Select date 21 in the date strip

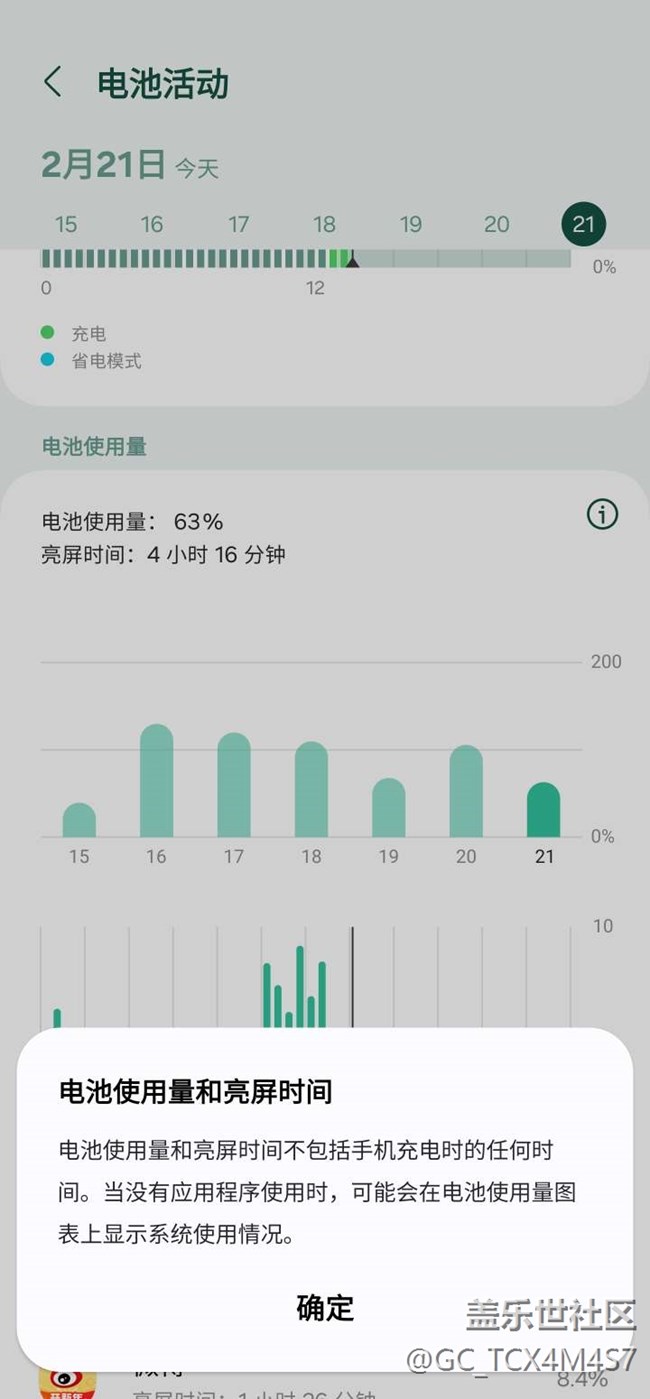[x=584, y=224]
